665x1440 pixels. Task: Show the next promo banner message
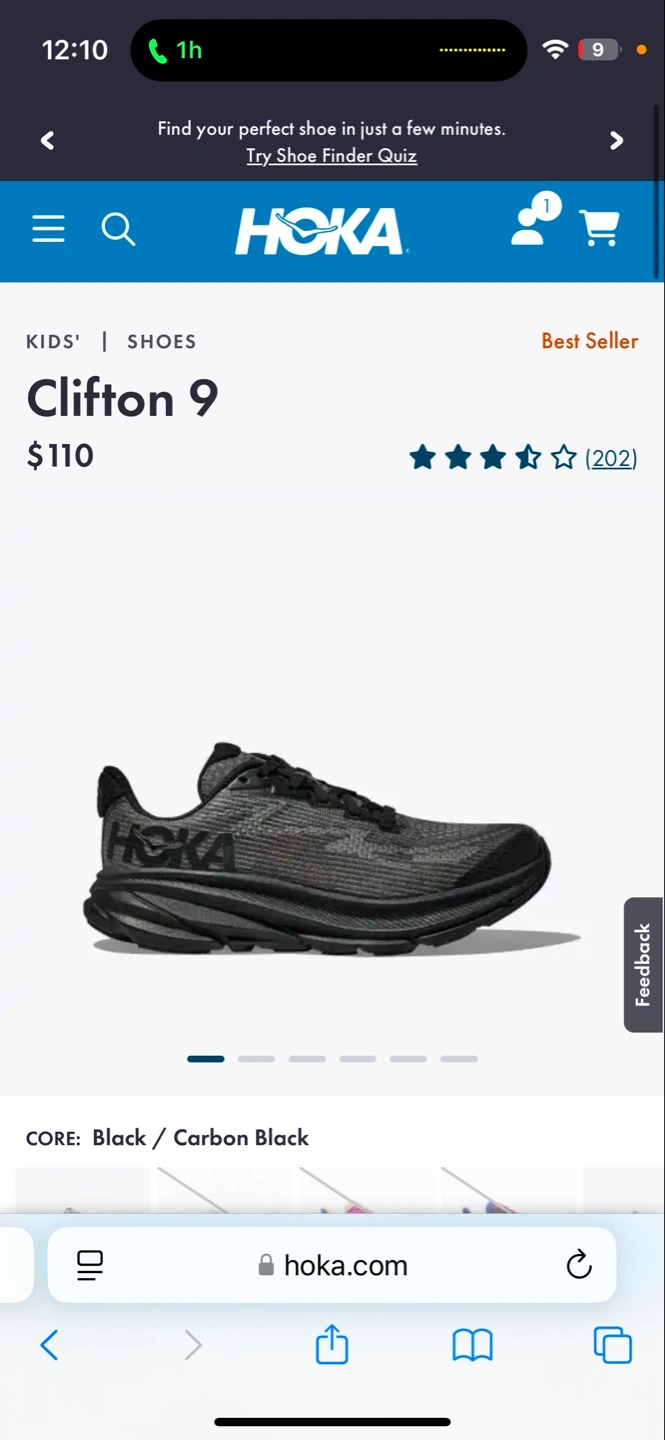coord(617,141)
